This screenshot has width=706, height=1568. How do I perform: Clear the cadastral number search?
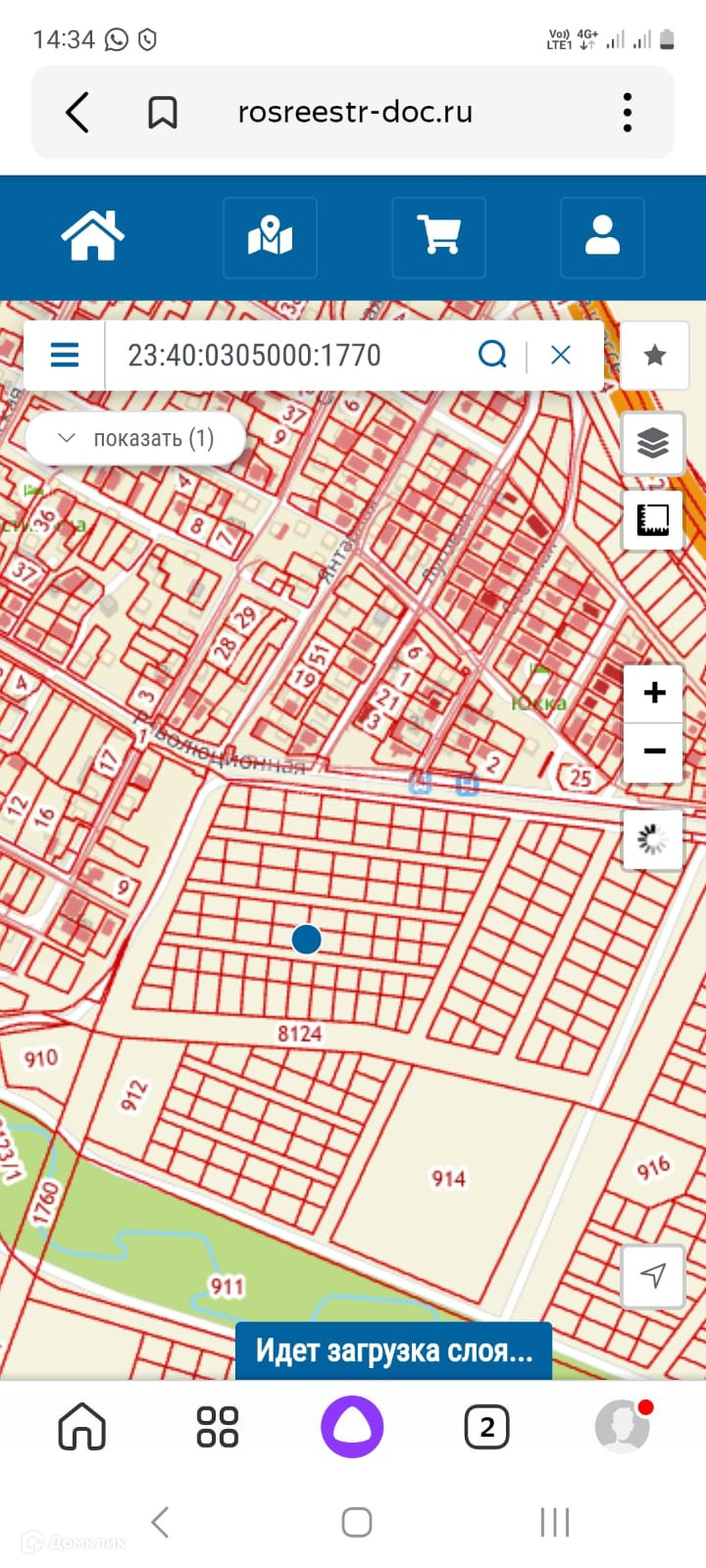561,355
